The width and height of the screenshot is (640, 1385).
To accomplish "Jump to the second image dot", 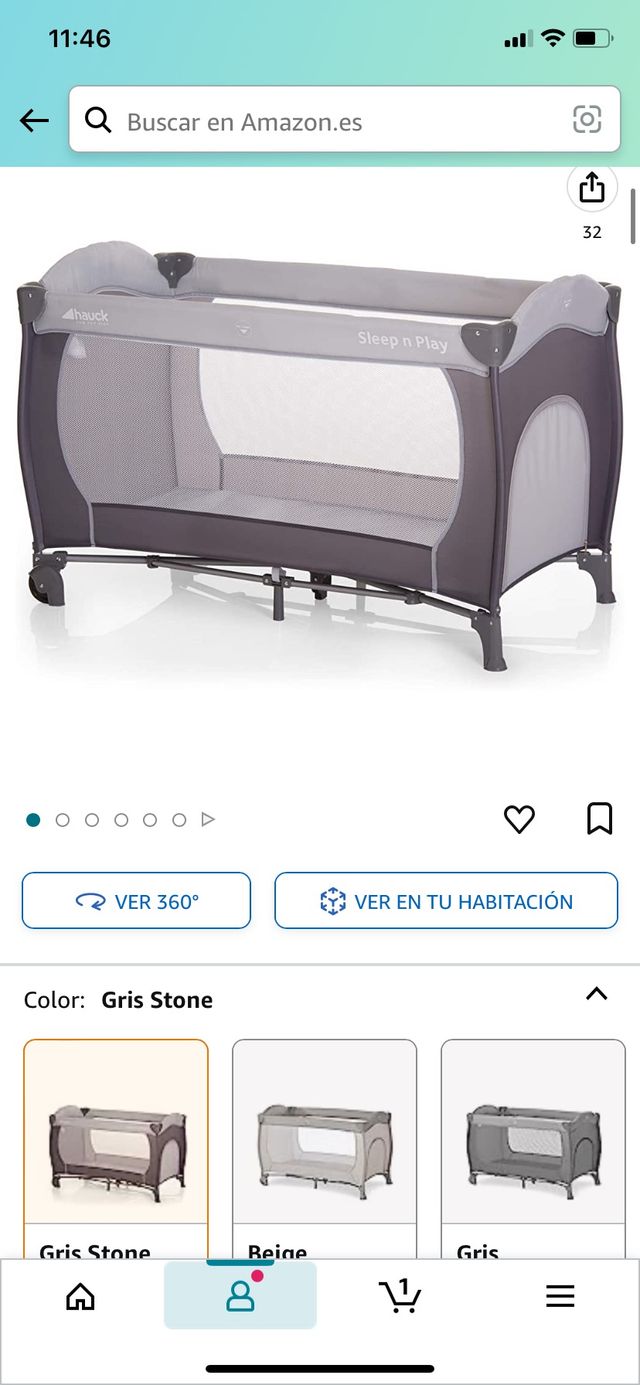I will point(63,820).
